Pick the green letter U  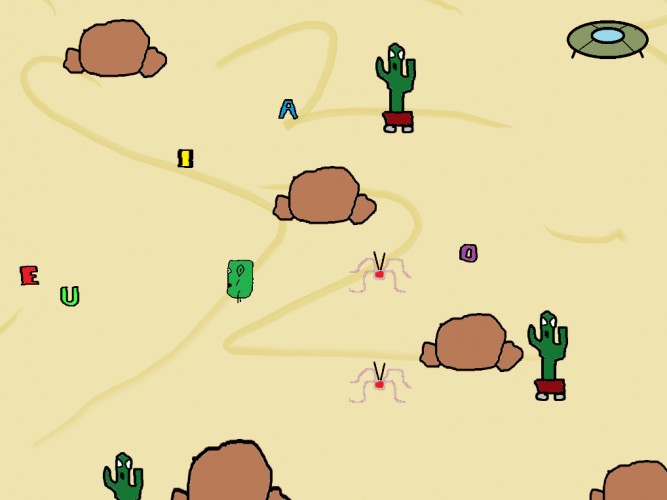70,296
